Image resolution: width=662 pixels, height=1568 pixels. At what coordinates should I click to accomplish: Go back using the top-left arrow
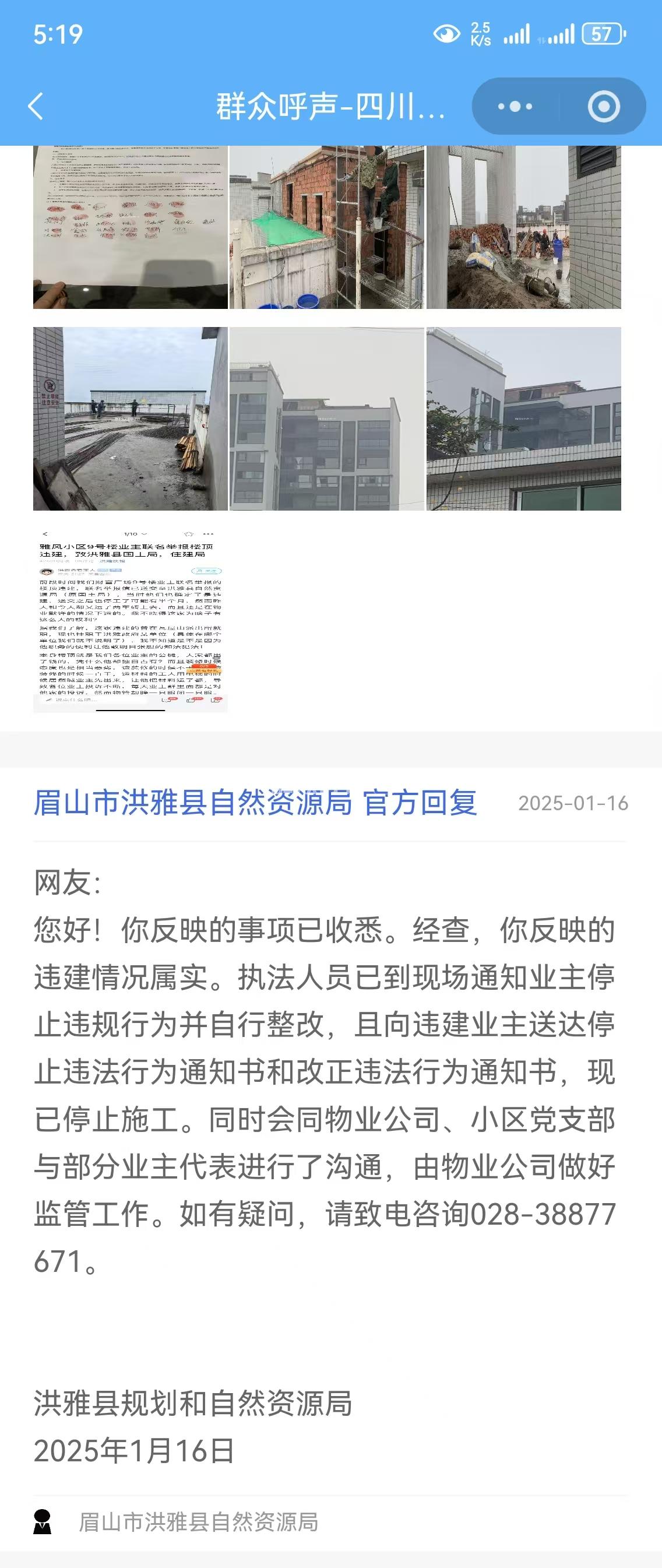37,107
